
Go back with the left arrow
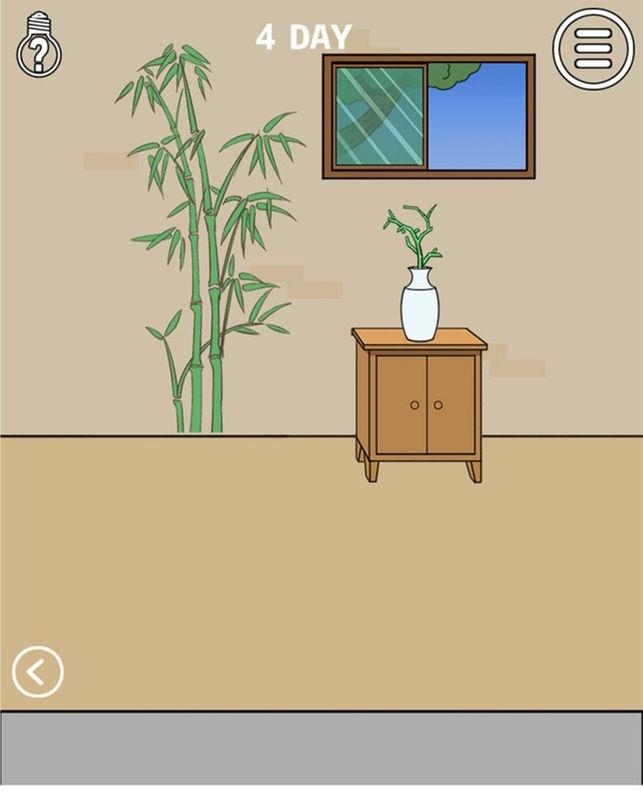38,671
